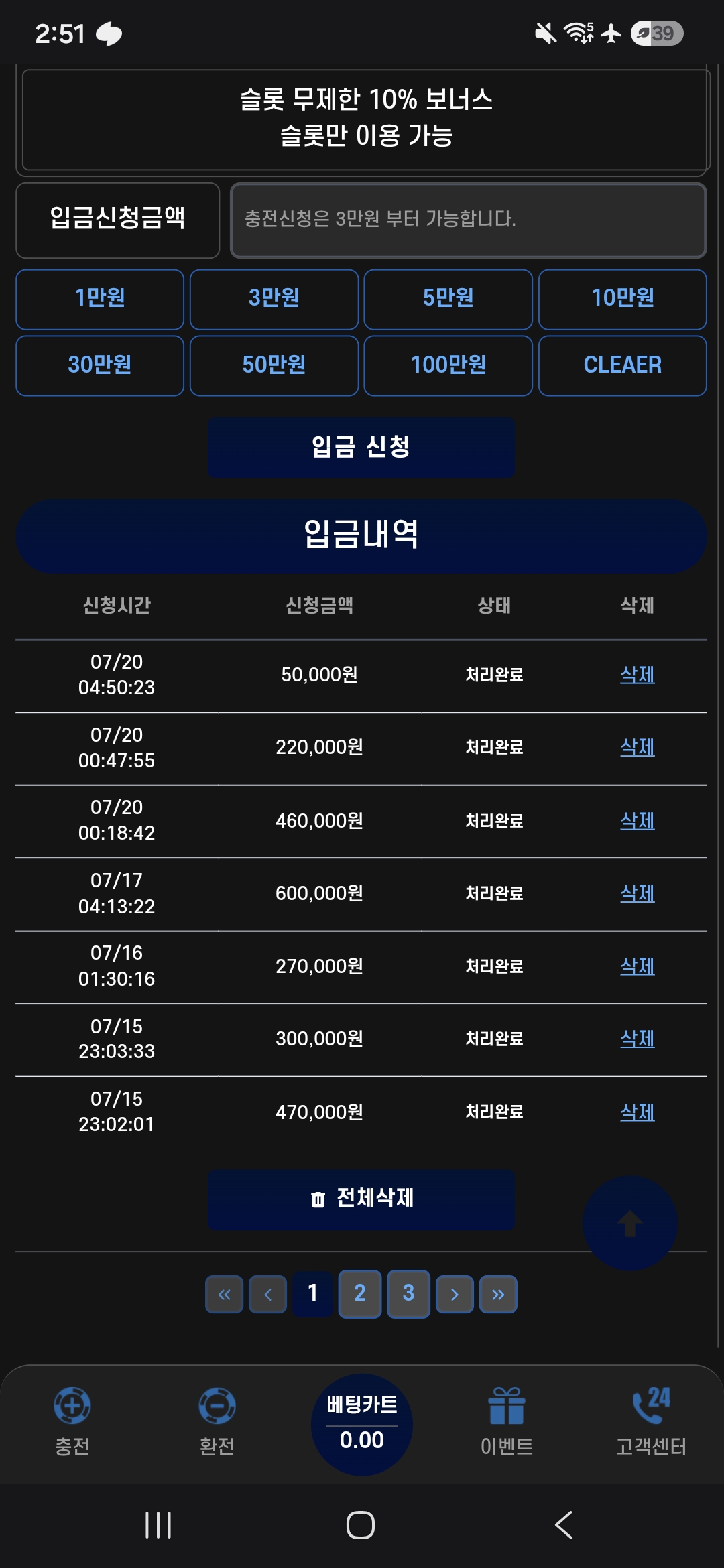Clear the amount with CLEAER button
This screenshot has width=724, height=1568.
pyautogui.click(x=622, y=366)
